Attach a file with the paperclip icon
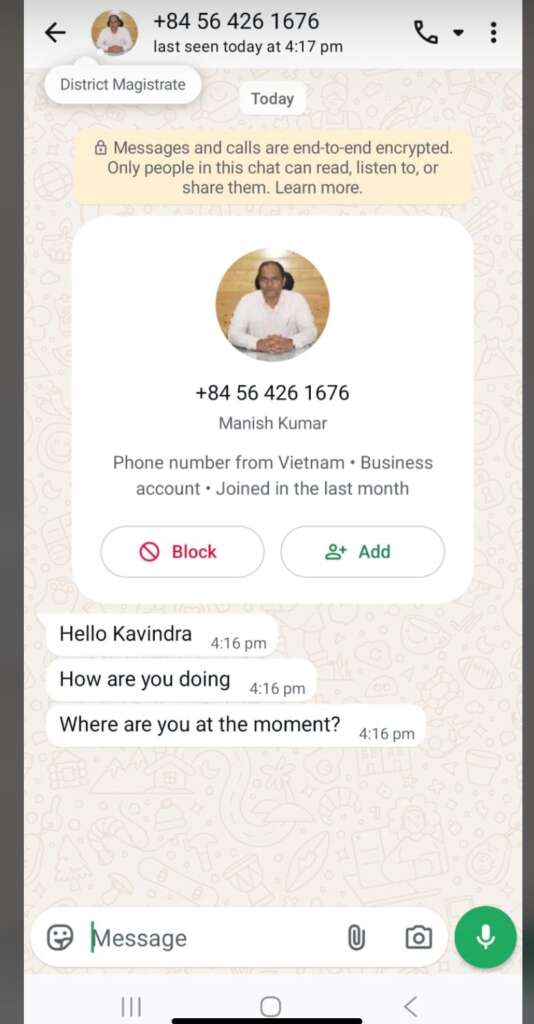 tap(356, 938)
